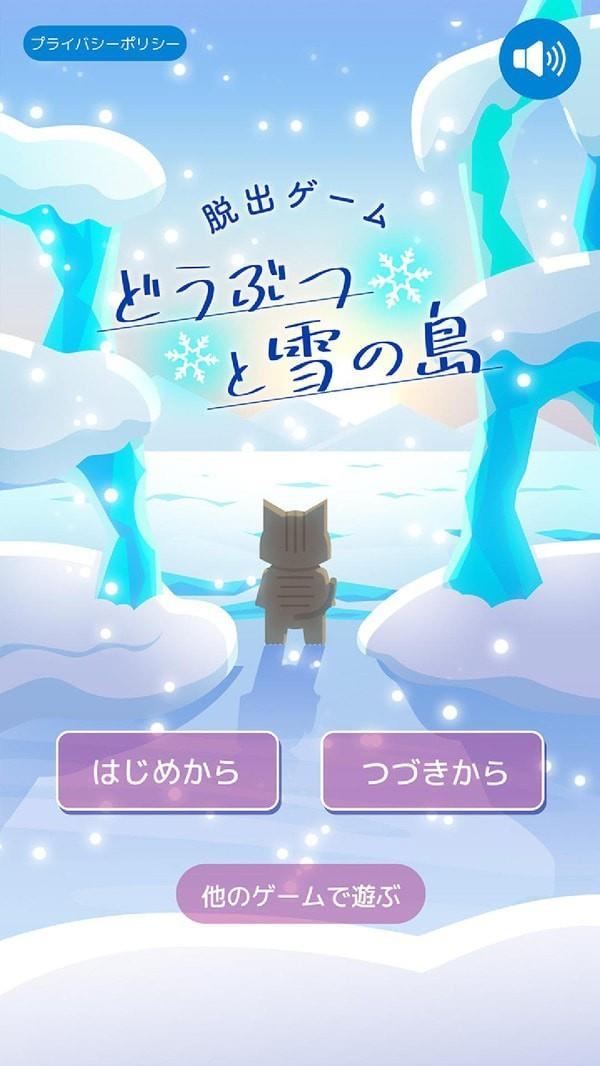Tap 他のゲームで遊ぶ to see other games
Viewport: 600px width, 1066px height.
300,892
